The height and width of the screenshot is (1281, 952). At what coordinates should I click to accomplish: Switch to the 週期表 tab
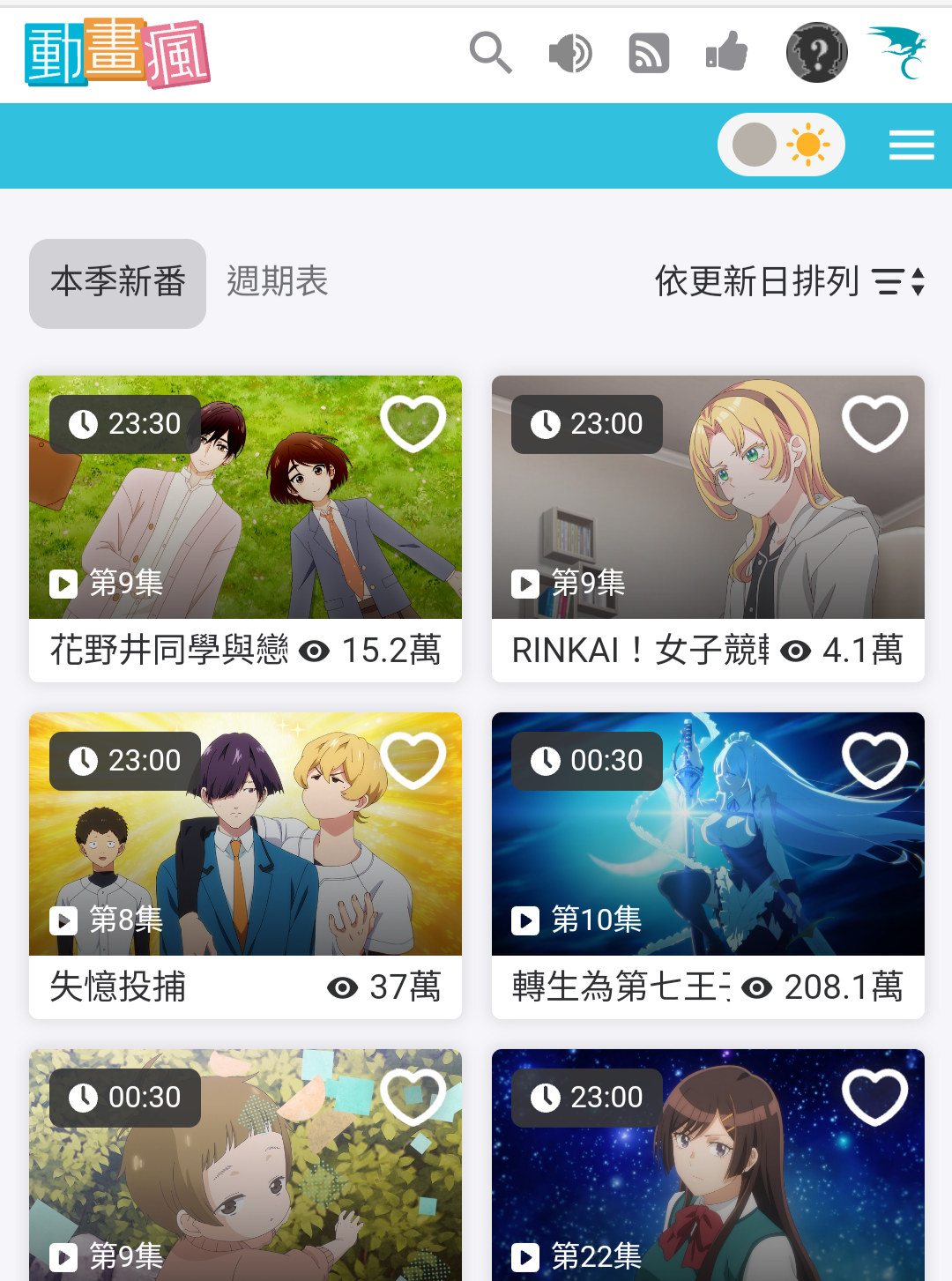tap(277, 282)
